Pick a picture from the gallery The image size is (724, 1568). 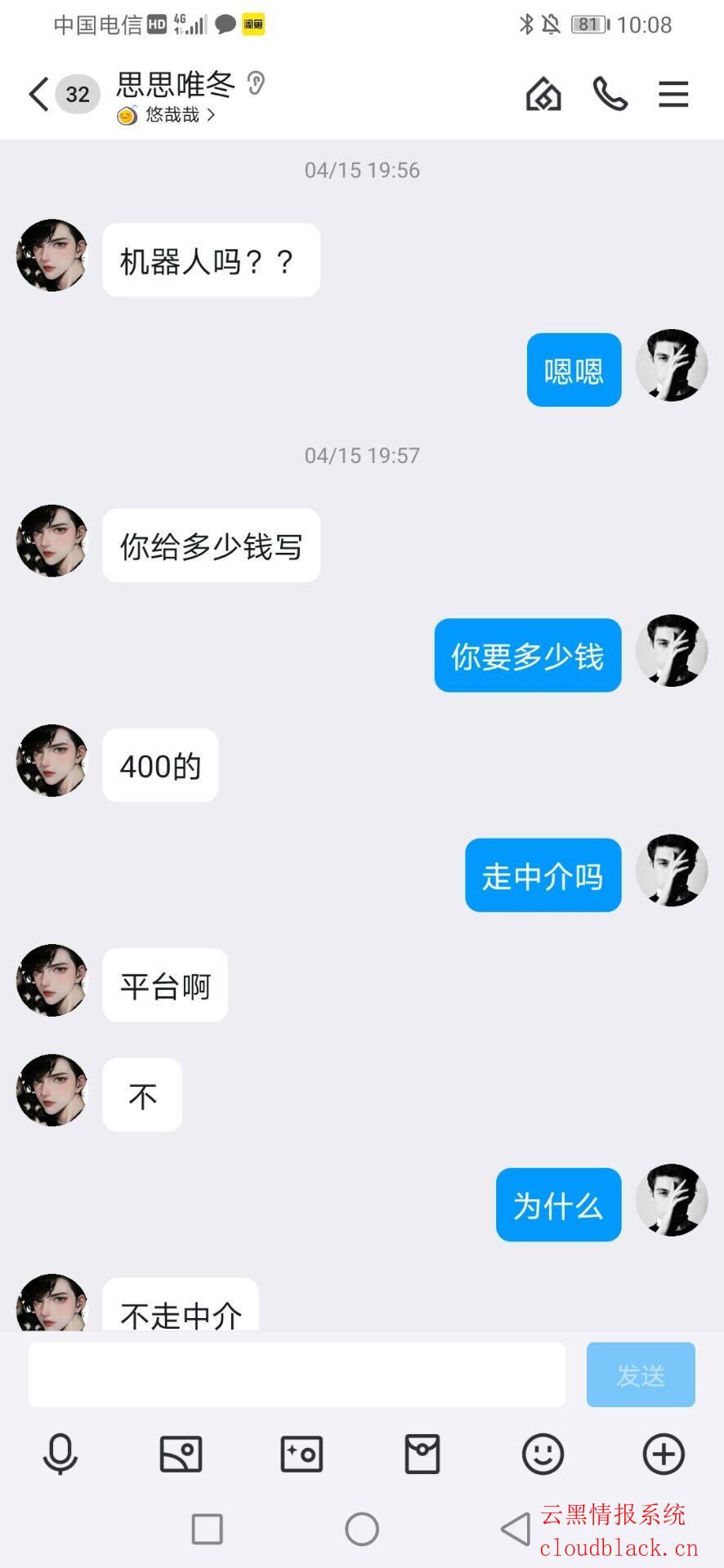click(x=181, y=1454)
